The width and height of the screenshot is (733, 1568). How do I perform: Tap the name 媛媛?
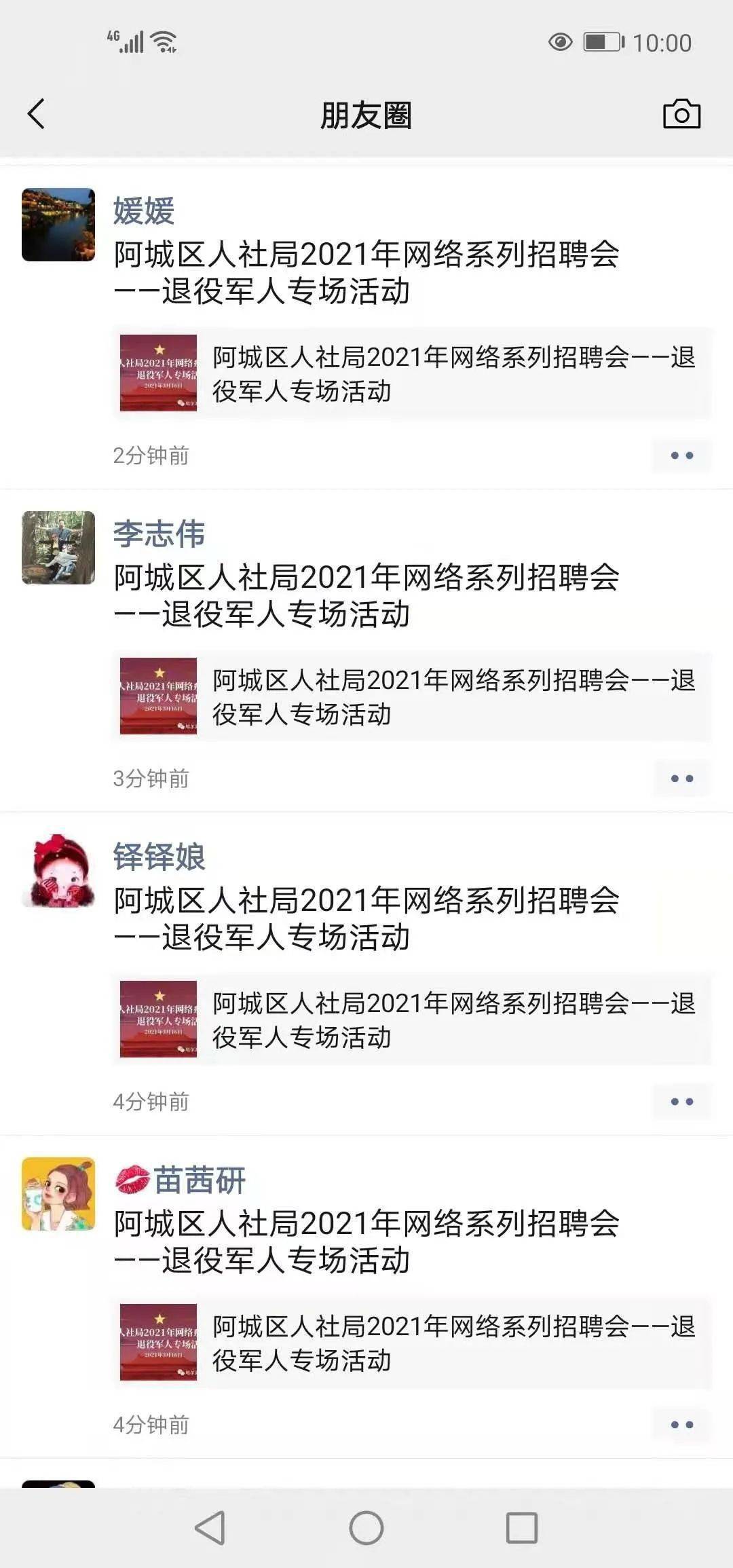pyautogui.click(x=144, y=210)
